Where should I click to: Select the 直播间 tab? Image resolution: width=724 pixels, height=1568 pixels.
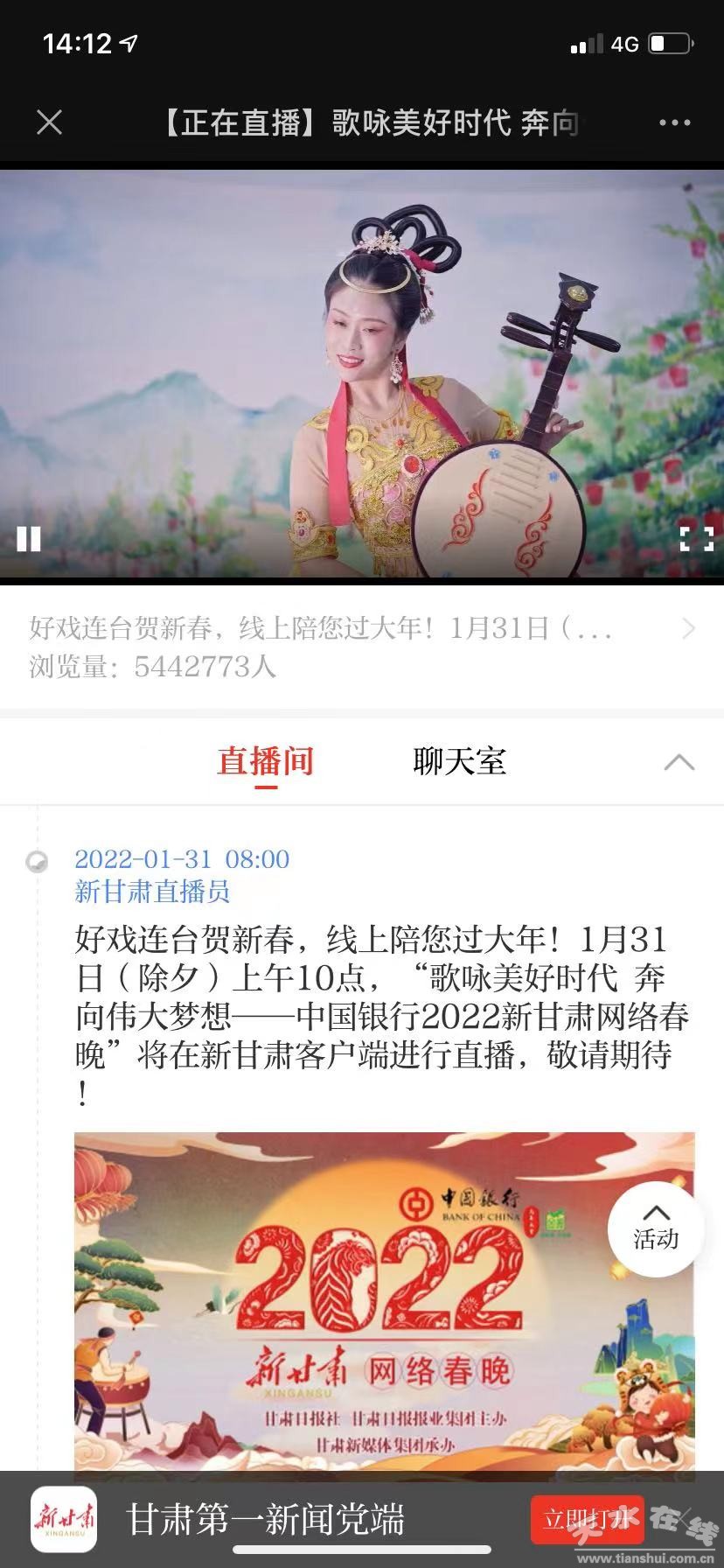[265, 760]
